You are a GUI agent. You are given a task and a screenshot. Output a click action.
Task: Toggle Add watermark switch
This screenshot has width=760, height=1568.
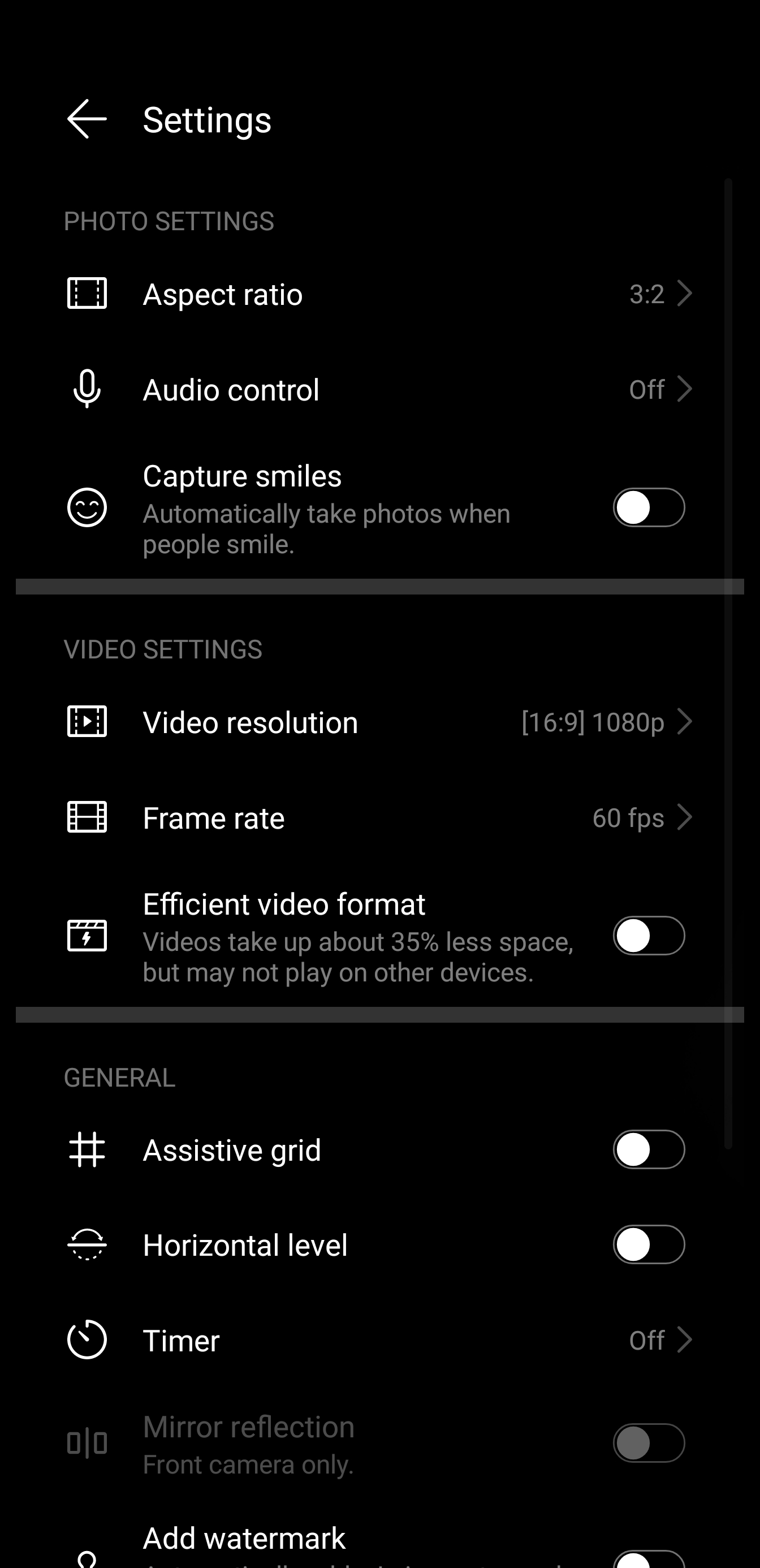[649, 1559]
